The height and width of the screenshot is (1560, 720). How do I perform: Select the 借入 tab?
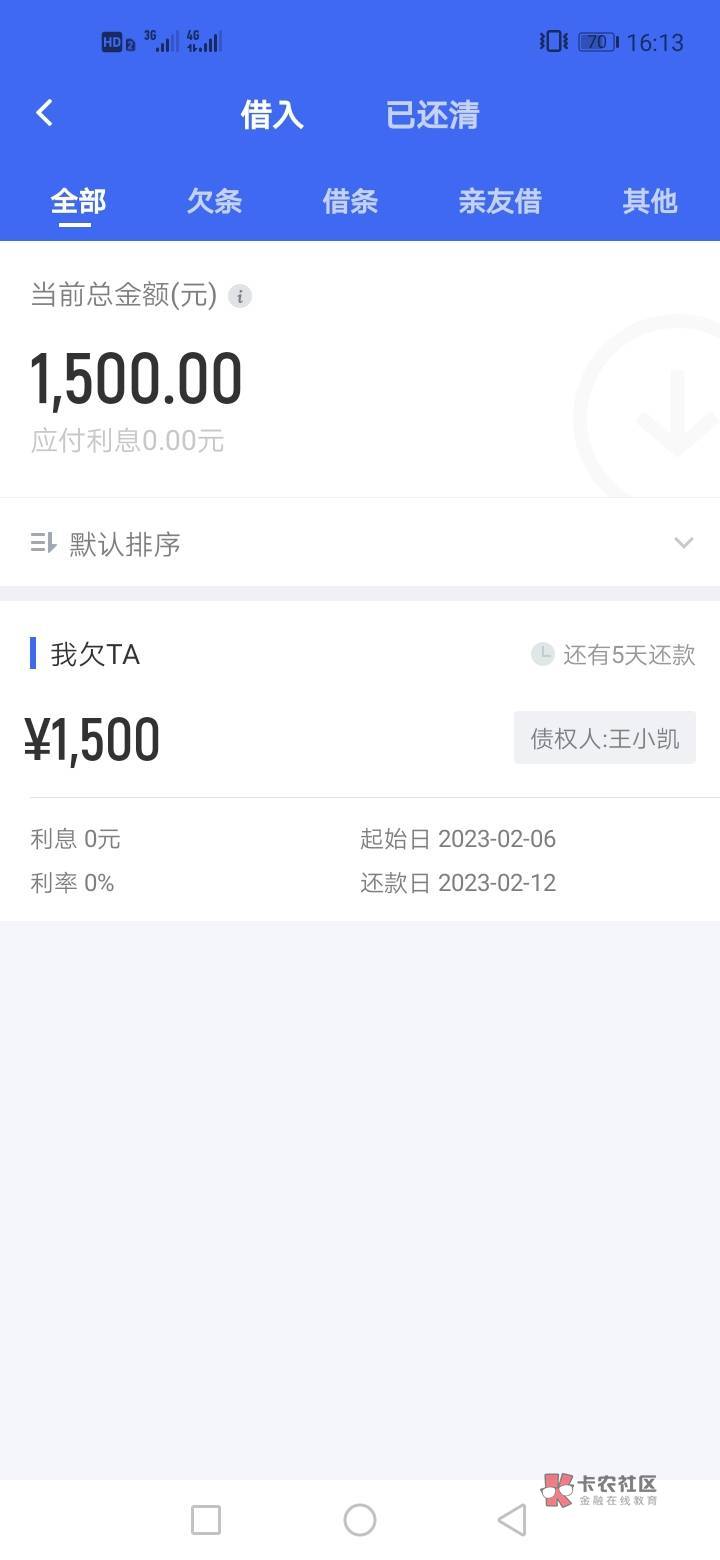pyautogui.click(x=272, y=115)
